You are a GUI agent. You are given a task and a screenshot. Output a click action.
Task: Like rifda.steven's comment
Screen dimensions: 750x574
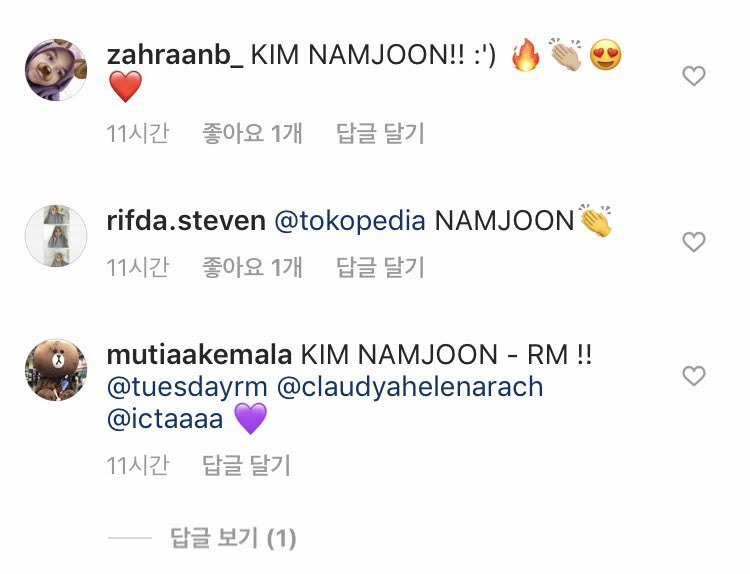click(693, 242)
